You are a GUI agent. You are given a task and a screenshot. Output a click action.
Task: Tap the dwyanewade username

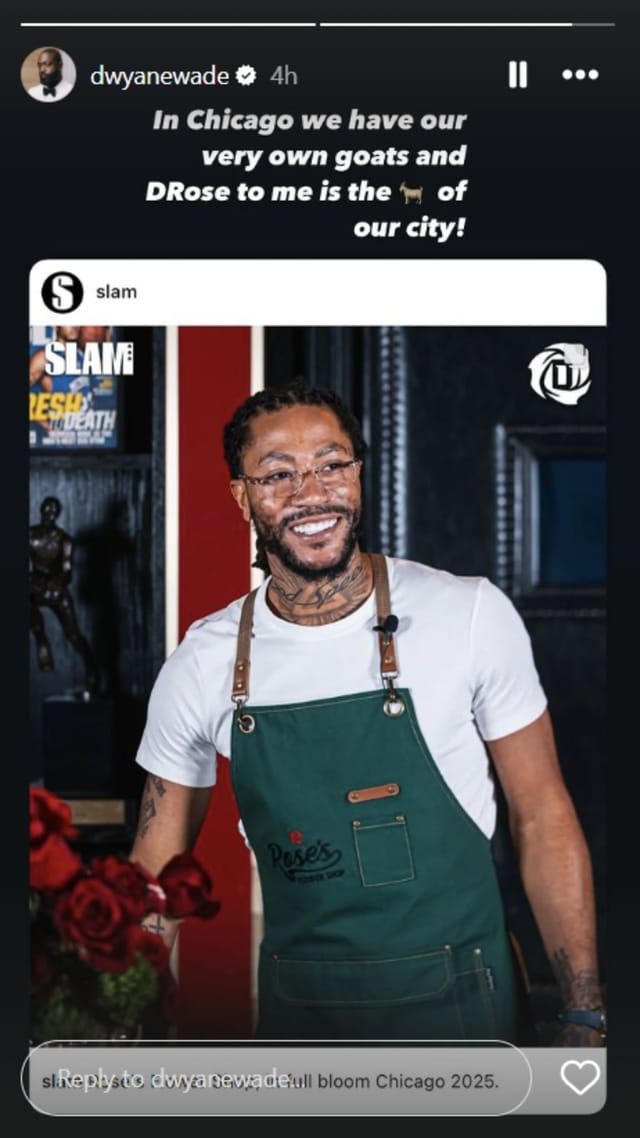click(x=160, y=76)
